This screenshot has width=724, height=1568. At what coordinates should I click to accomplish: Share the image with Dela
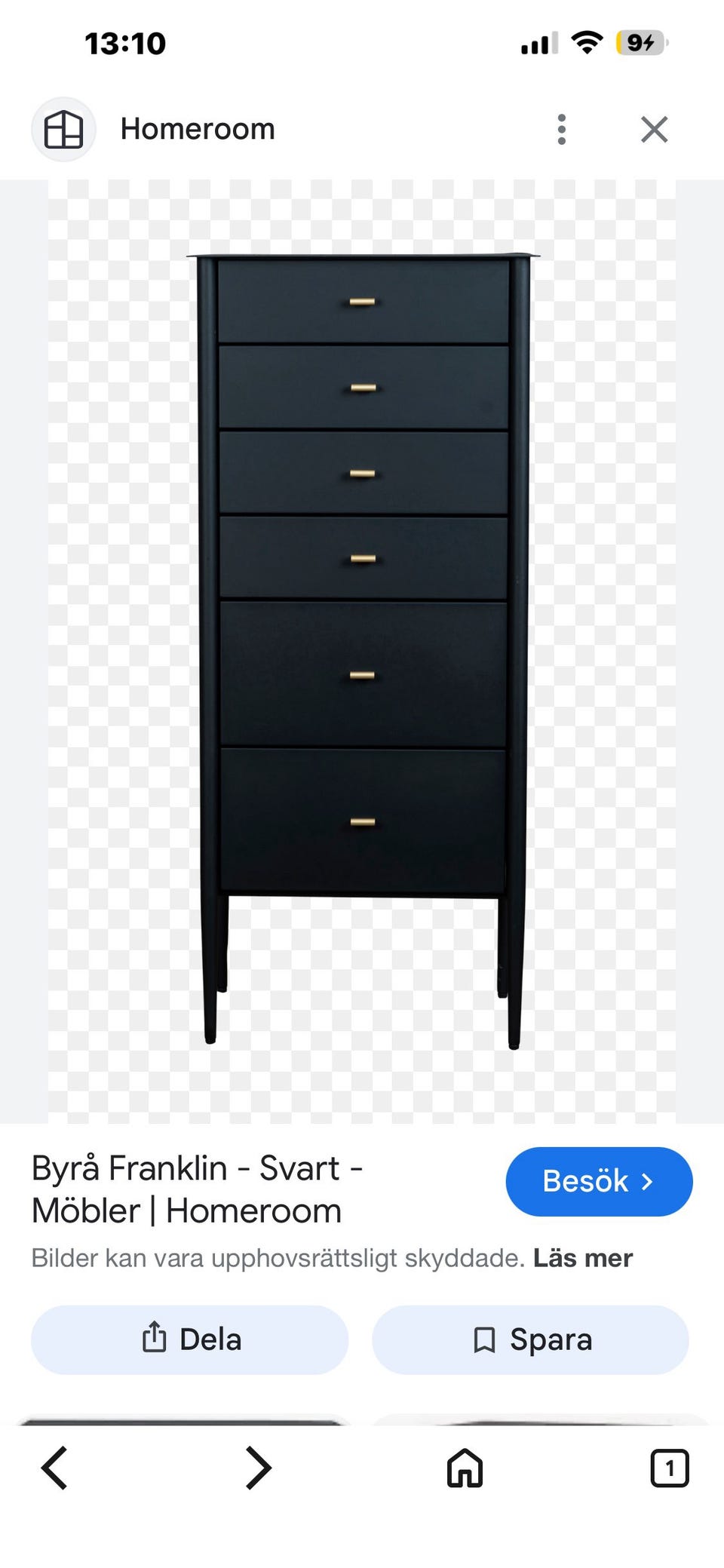[x=189, y=1339]
